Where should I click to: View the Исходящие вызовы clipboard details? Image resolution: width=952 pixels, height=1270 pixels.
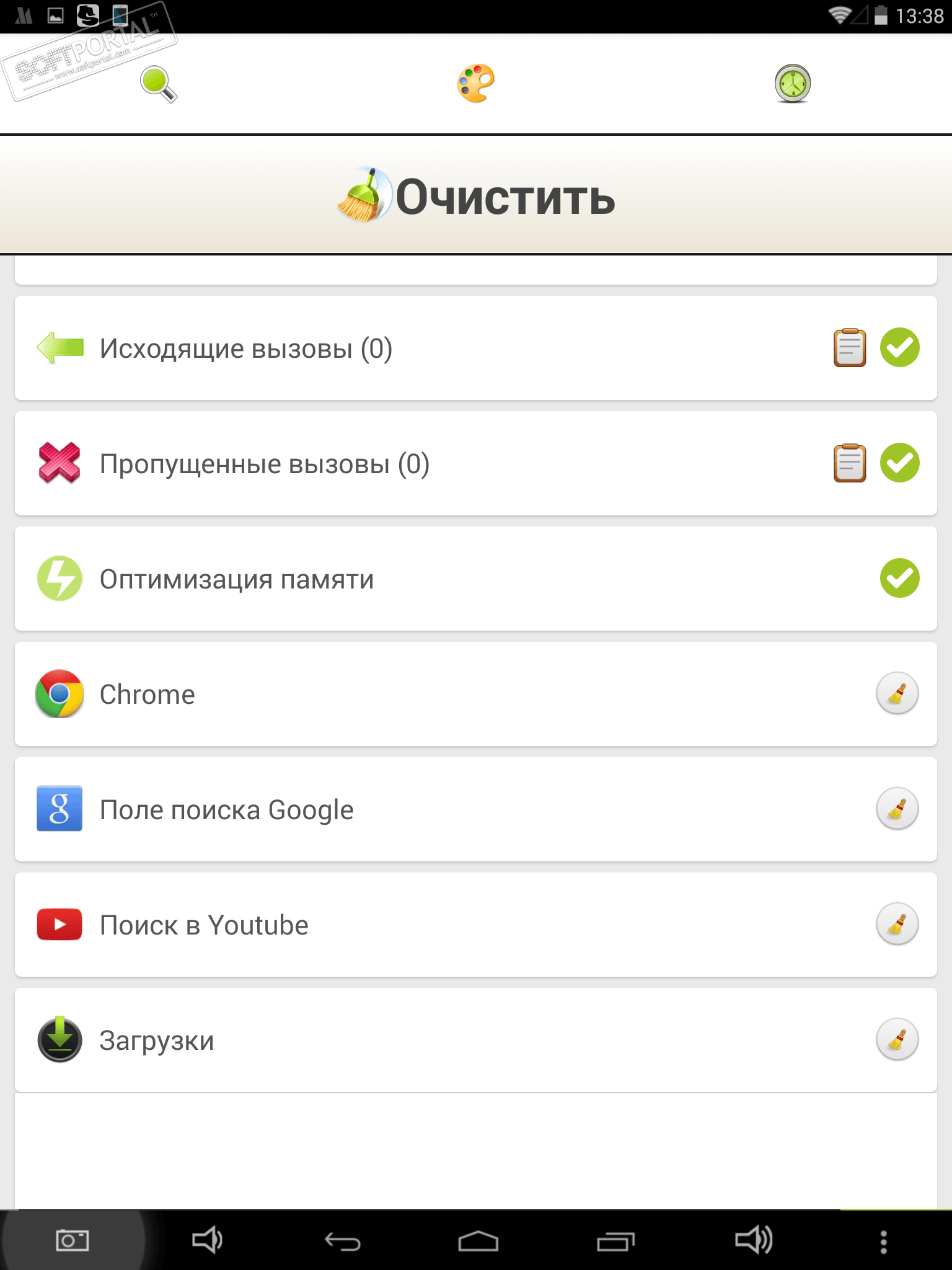[849, 348]
